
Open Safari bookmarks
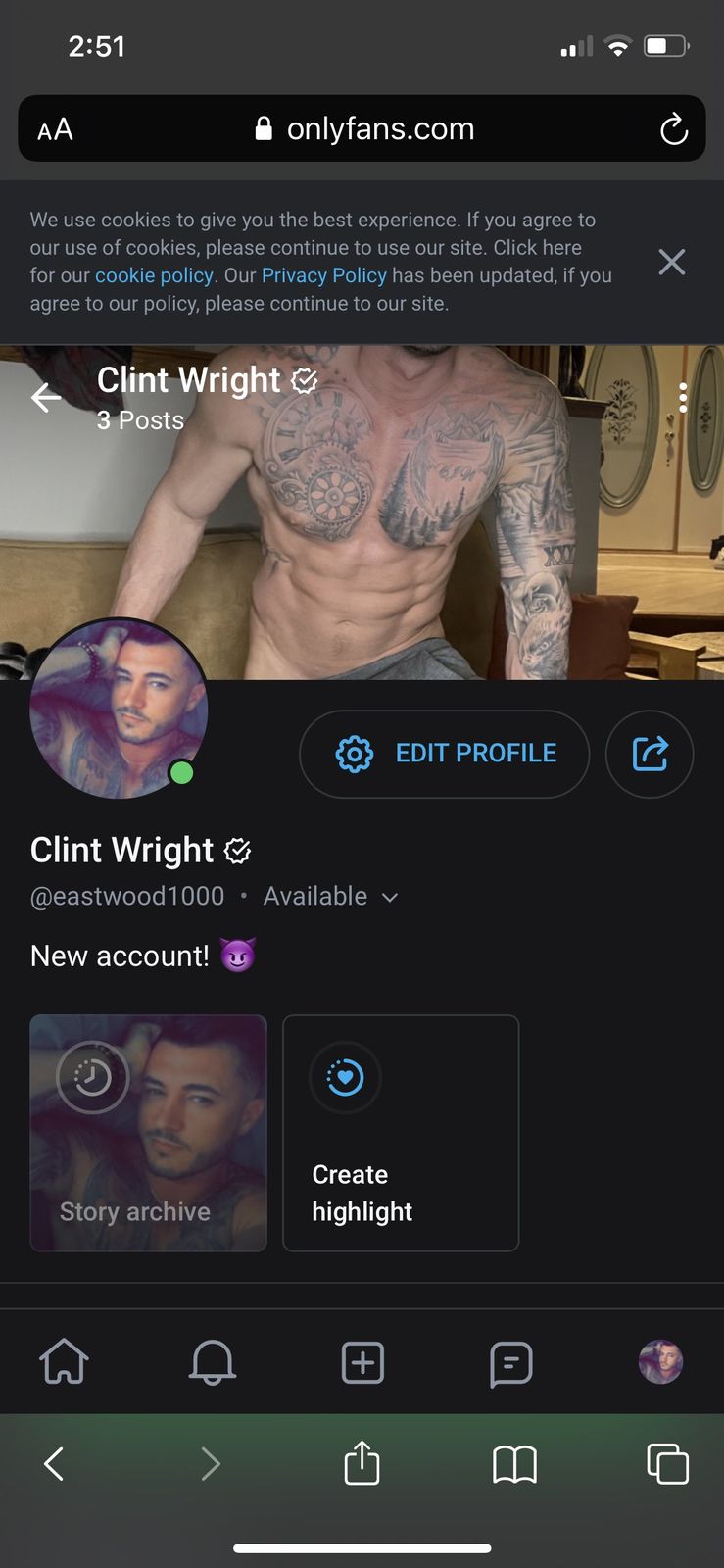(x=514, y=1464)
